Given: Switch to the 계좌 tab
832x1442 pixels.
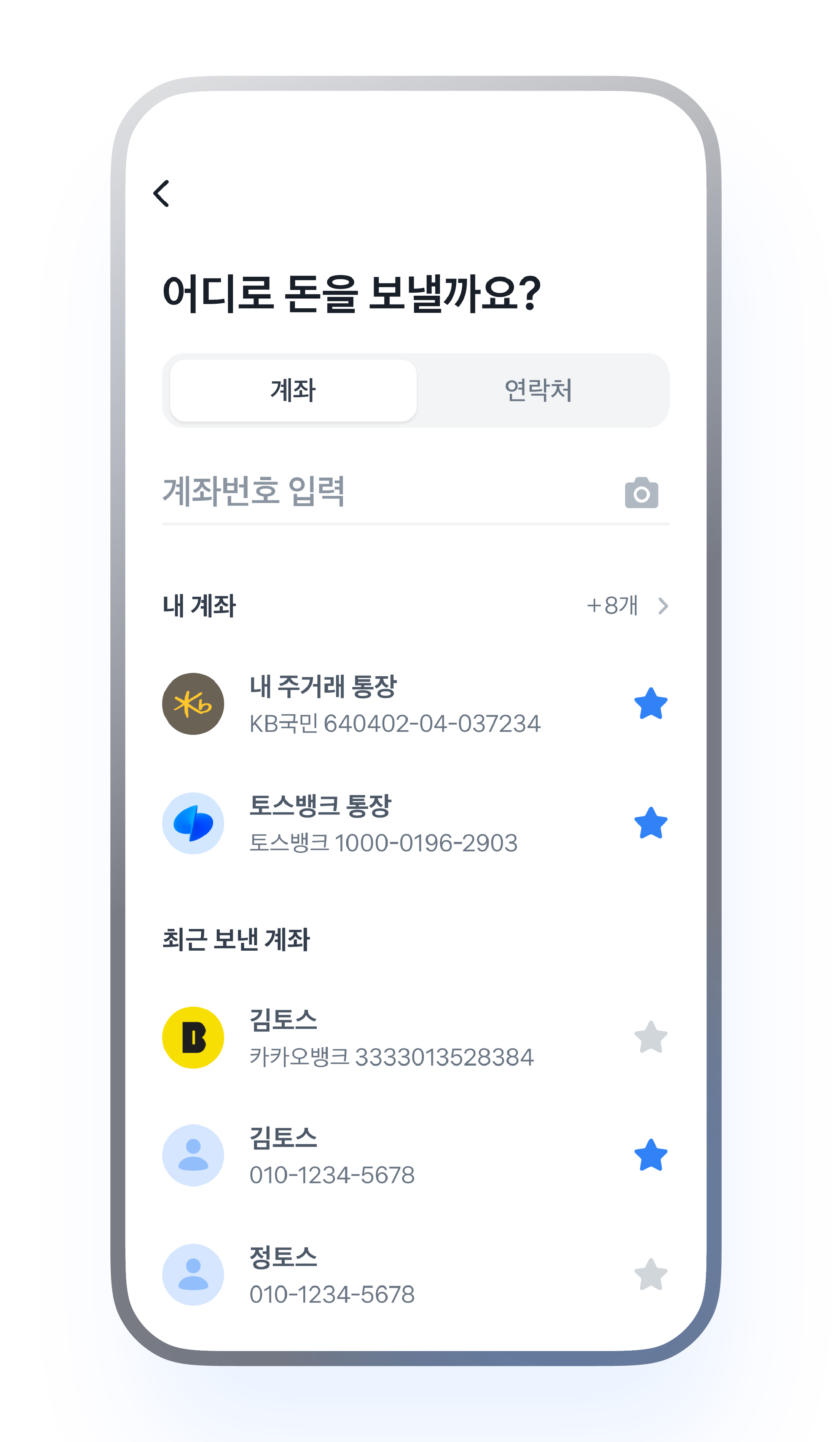Looking at the screenshot, I should (293, 390).
